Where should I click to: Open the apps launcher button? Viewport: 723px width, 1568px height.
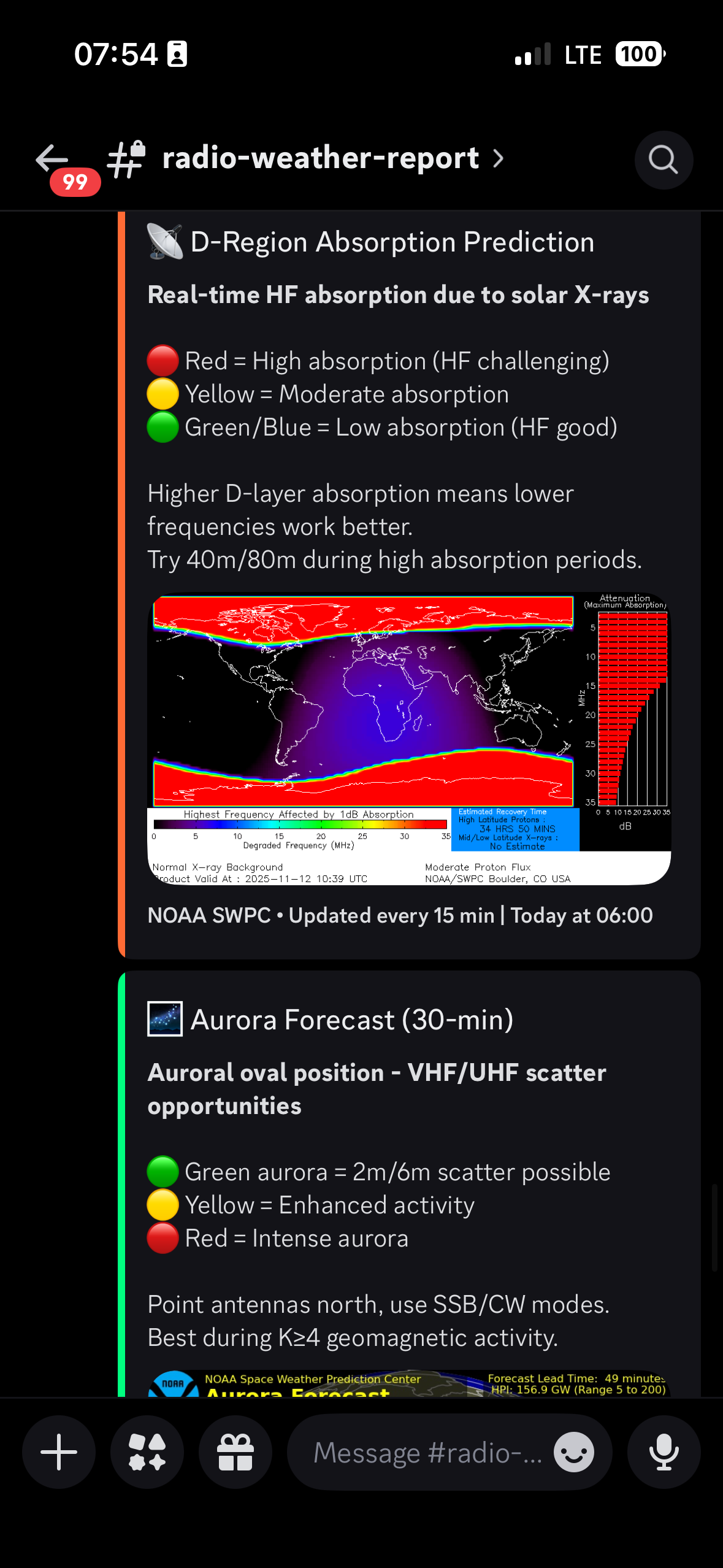click(x=147, y=1452)
